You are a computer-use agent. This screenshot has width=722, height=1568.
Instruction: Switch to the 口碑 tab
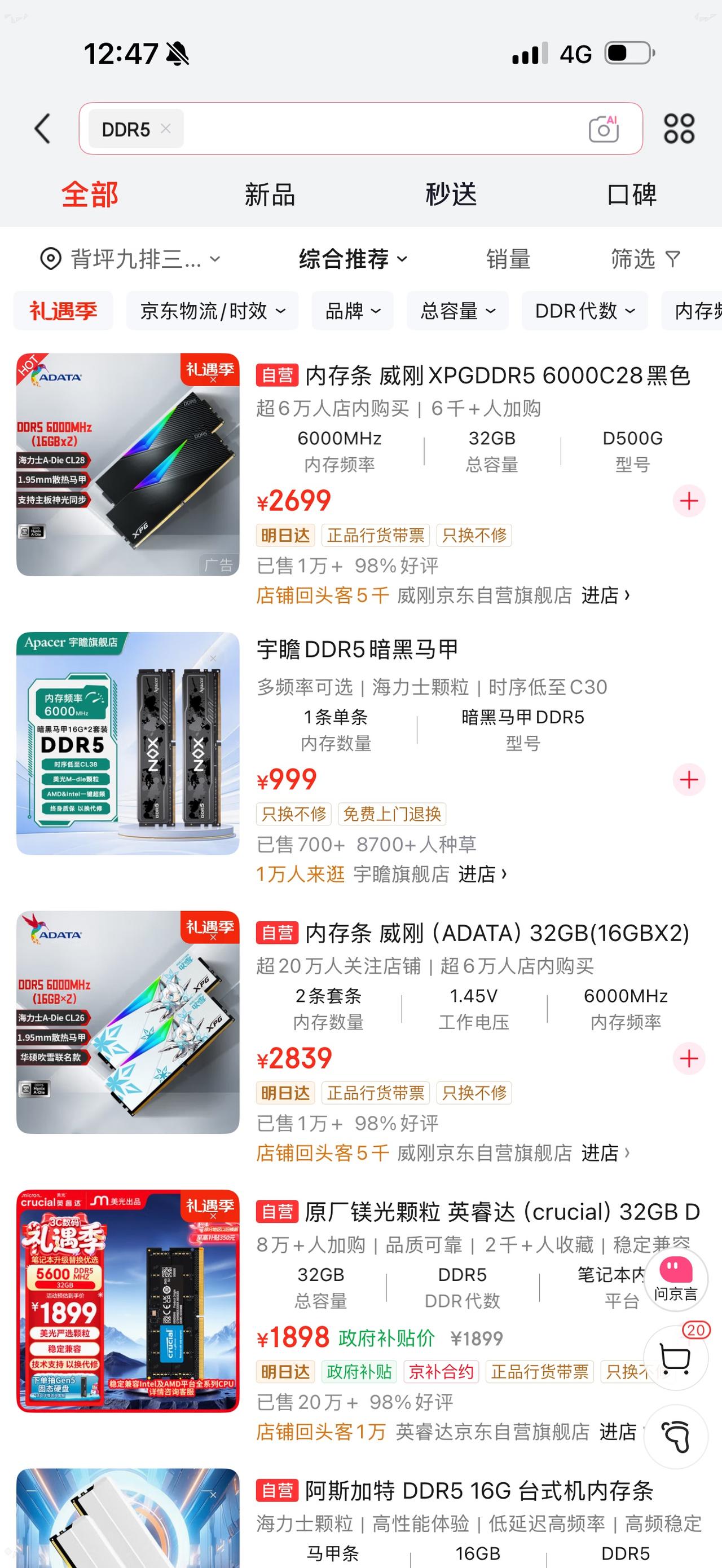coord(631,193)
